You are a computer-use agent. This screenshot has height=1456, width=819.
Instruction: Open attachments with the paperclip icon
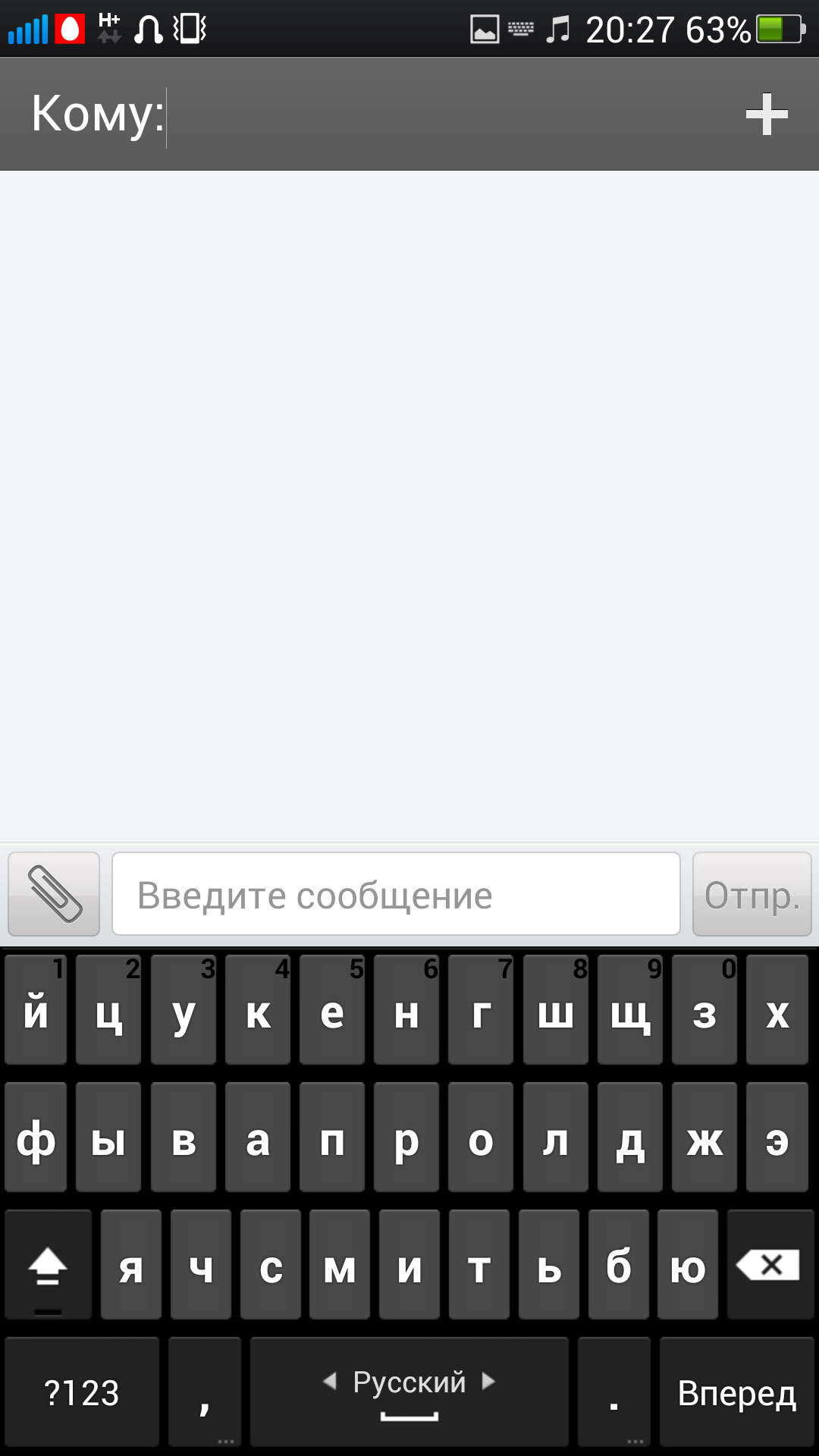point(54,894)
